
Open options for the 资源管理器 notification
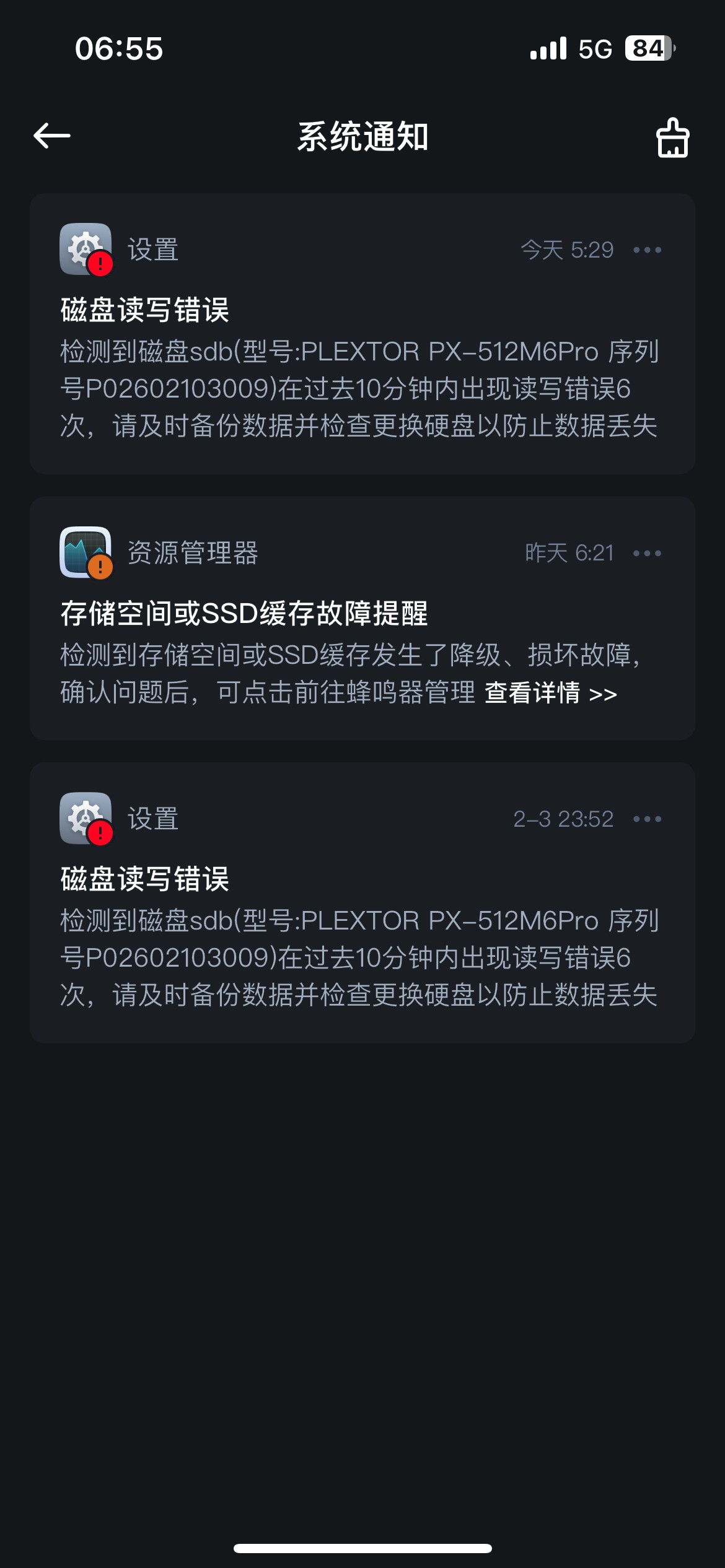pos(647,553)
